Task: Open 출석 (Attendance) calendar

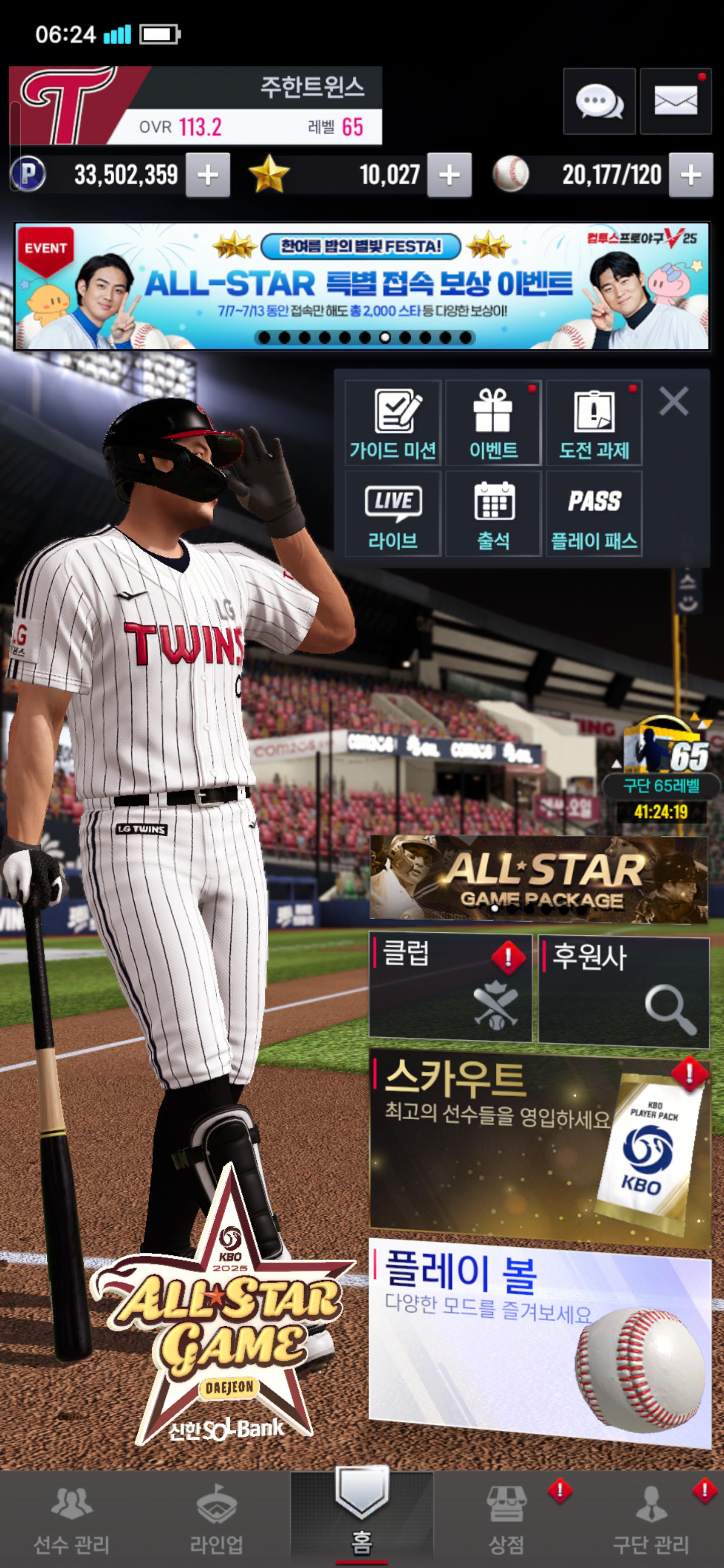Action: coord(493,514)
